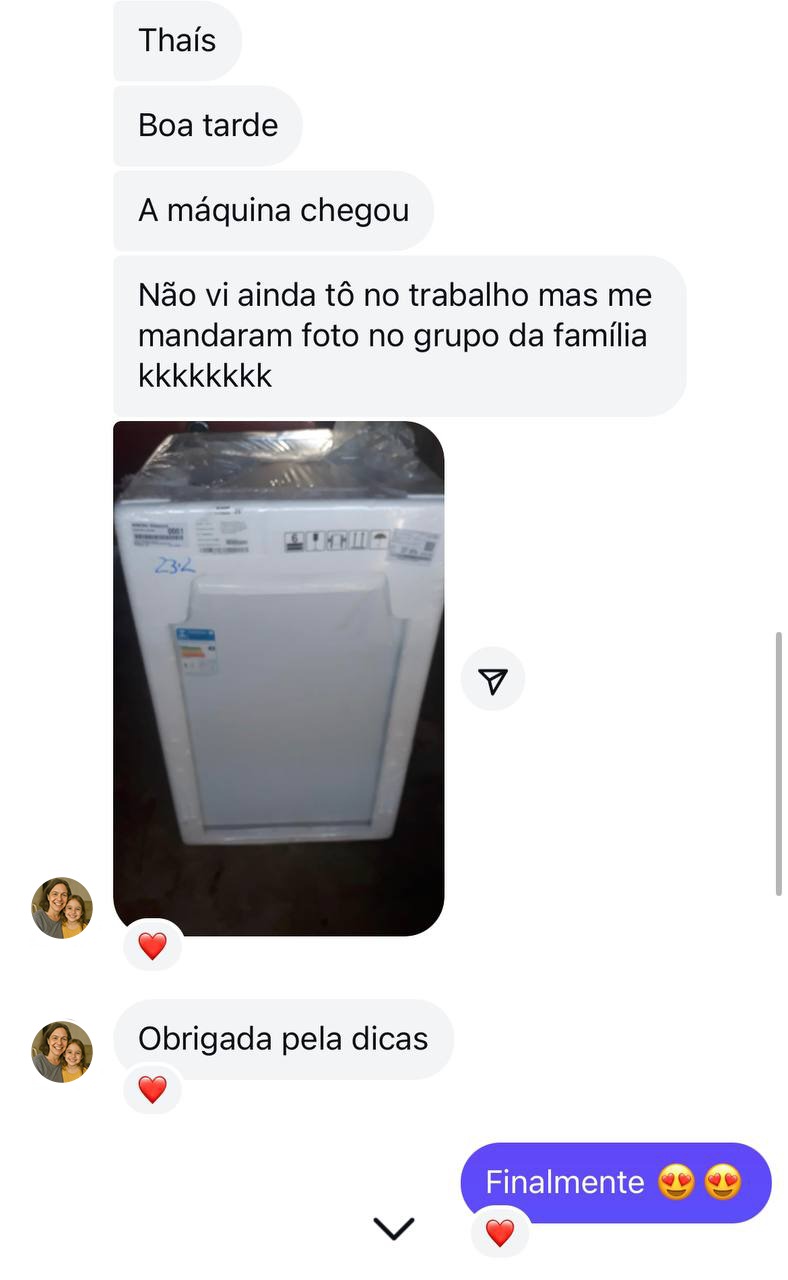788x1280 pixels.
Task: Forward the photo with the share arrow
Action: pyautogui.click(x=492, y=680)
